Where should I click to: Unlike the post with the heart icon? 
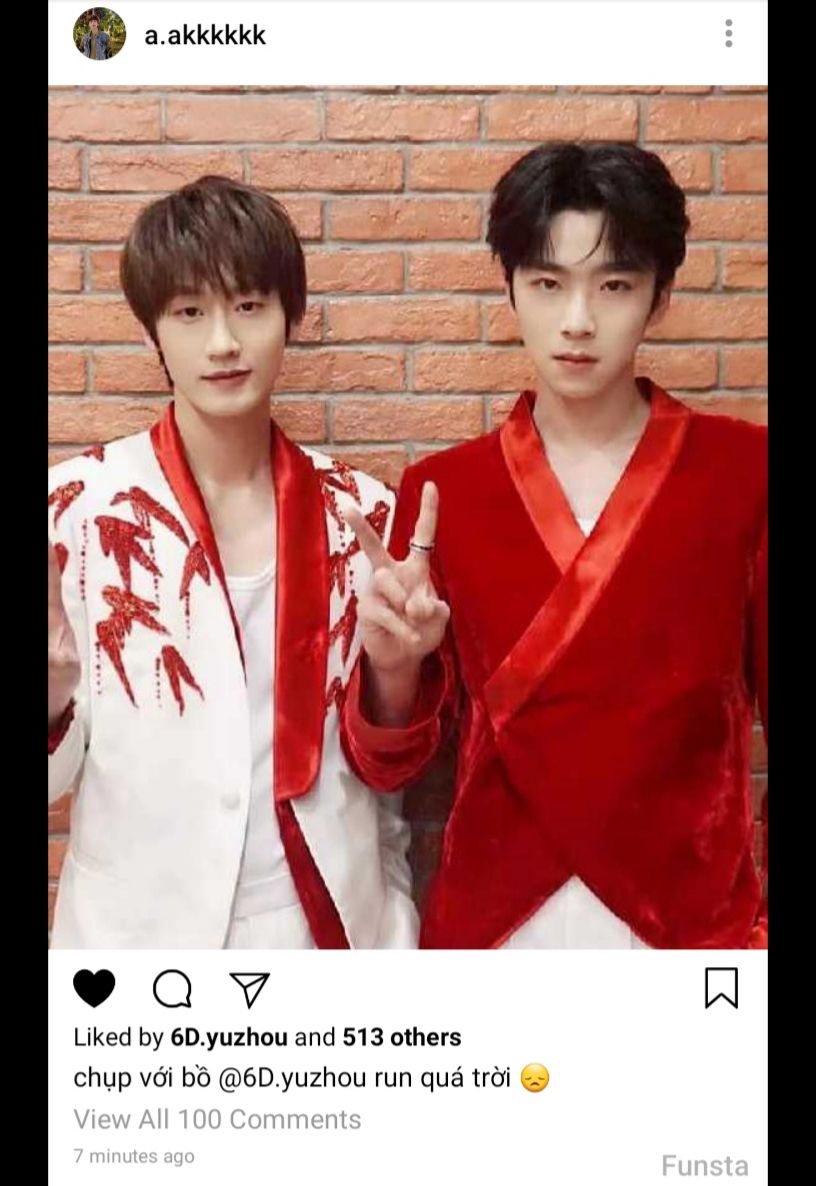point(94,988)
